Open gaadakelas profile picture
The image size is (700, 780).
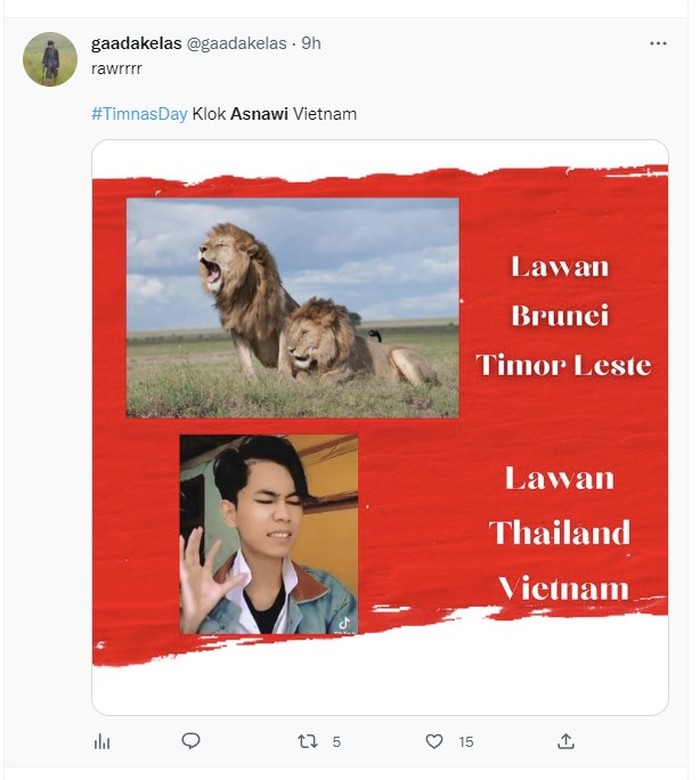pos(50,59)
